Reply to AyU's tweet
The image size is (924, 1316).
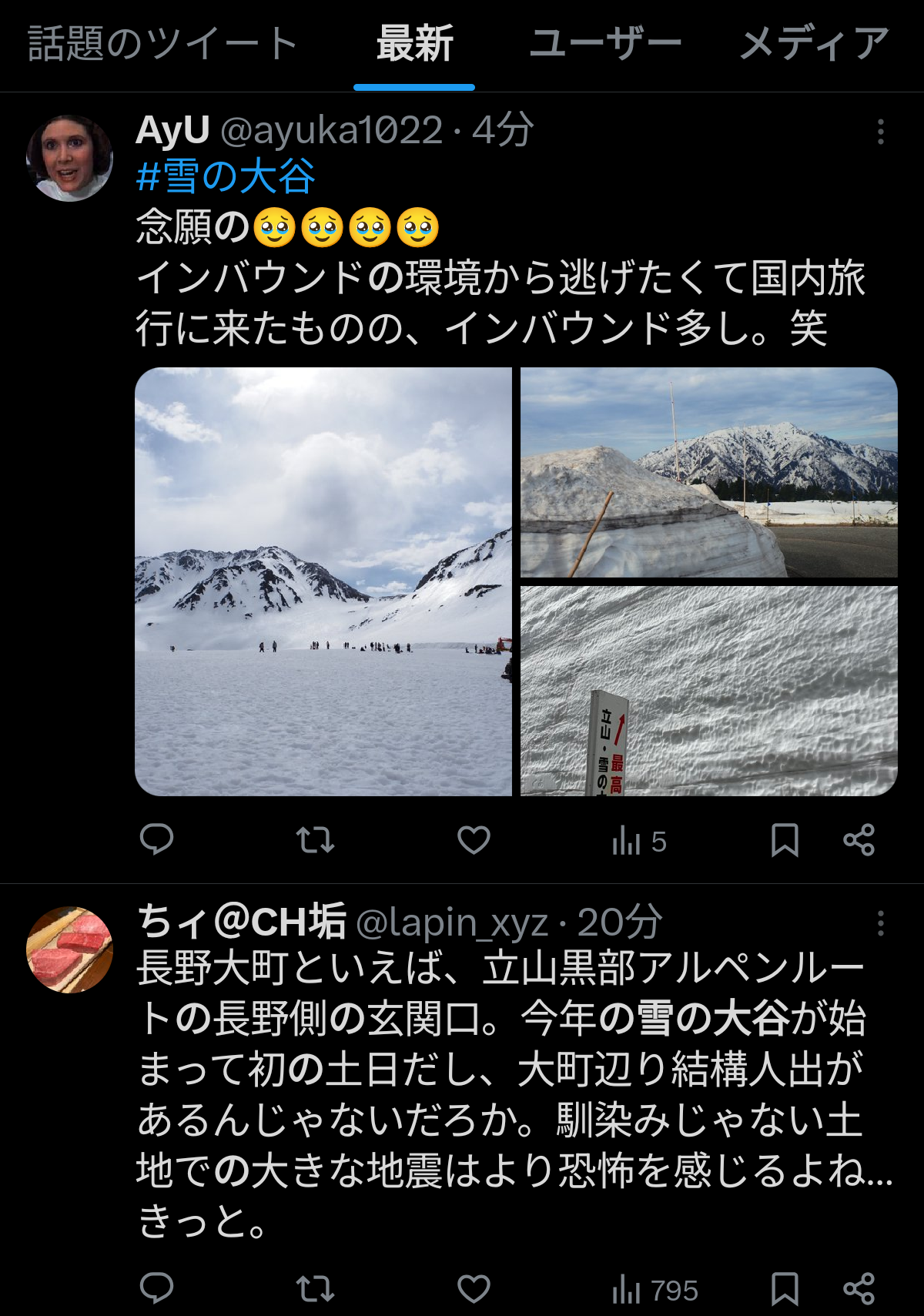click(x=156, y=839)
